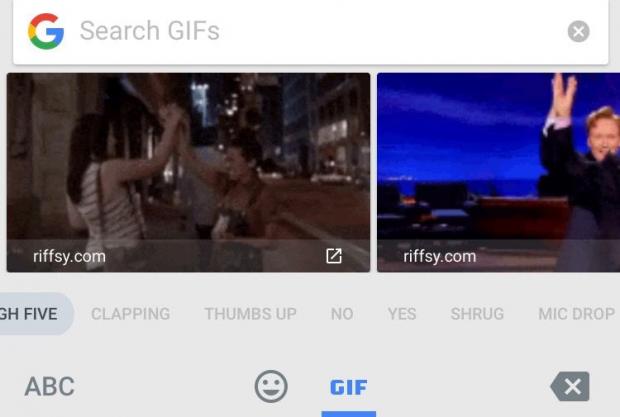
Task: Clear the GIF search box
Action: click(x=579, y=31)
